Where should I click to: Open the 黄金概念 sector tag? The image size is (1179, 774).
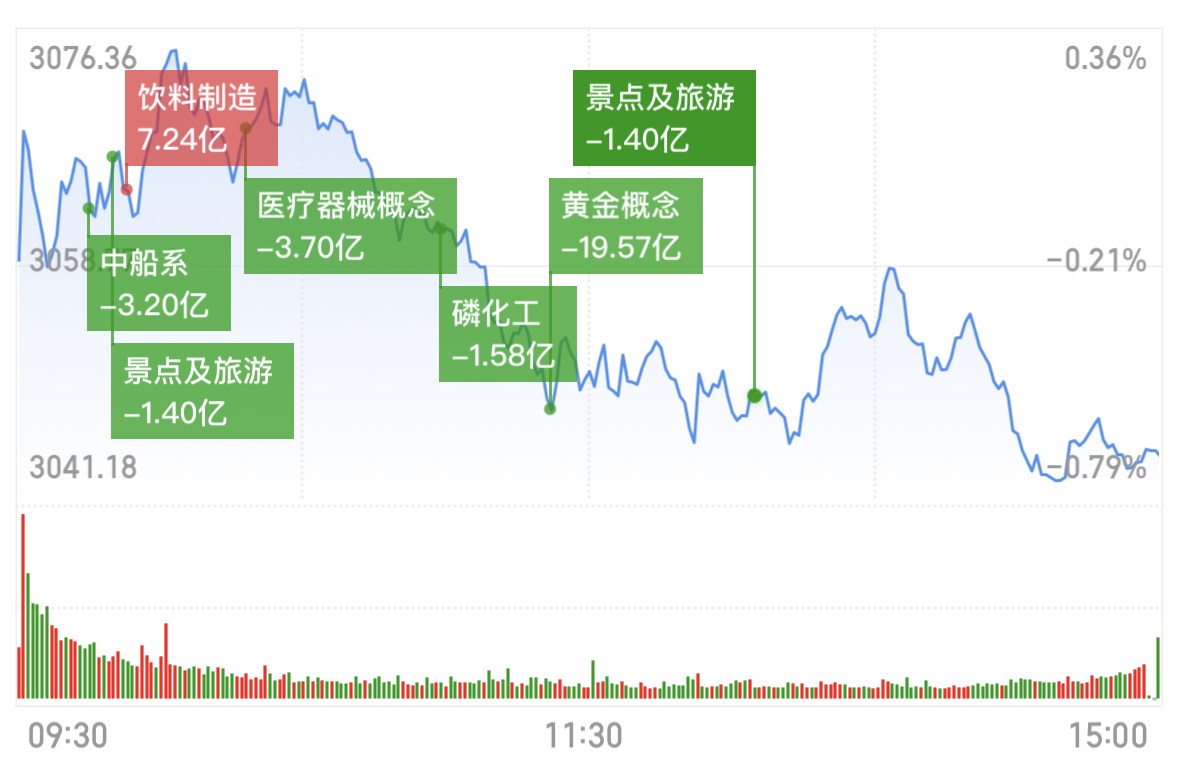coord(625,226)
